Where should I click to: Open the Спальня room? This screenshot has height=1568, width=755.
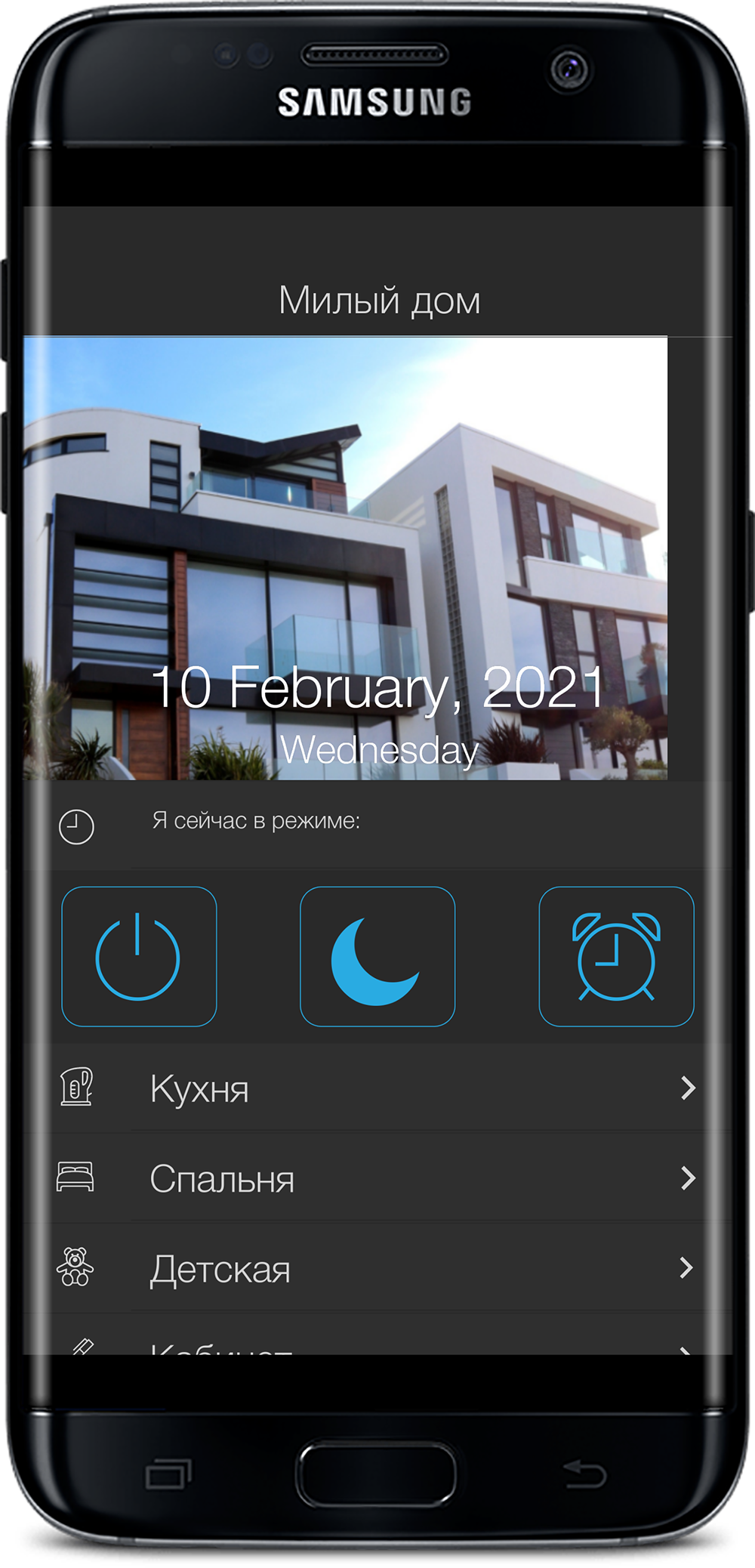377,1178
